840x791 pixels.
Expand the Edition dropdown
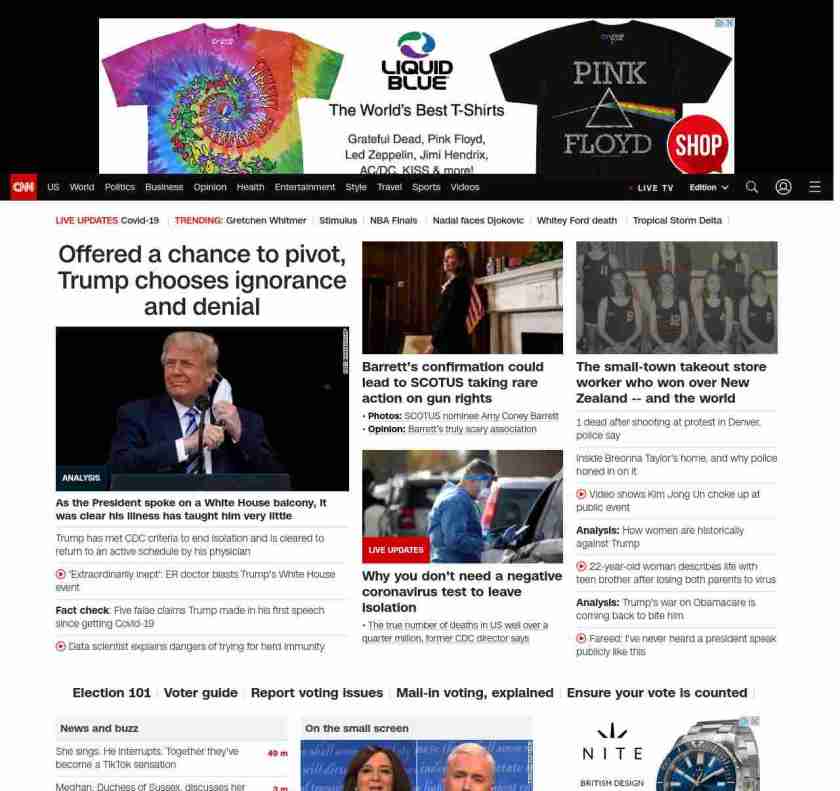pos(709,188)
